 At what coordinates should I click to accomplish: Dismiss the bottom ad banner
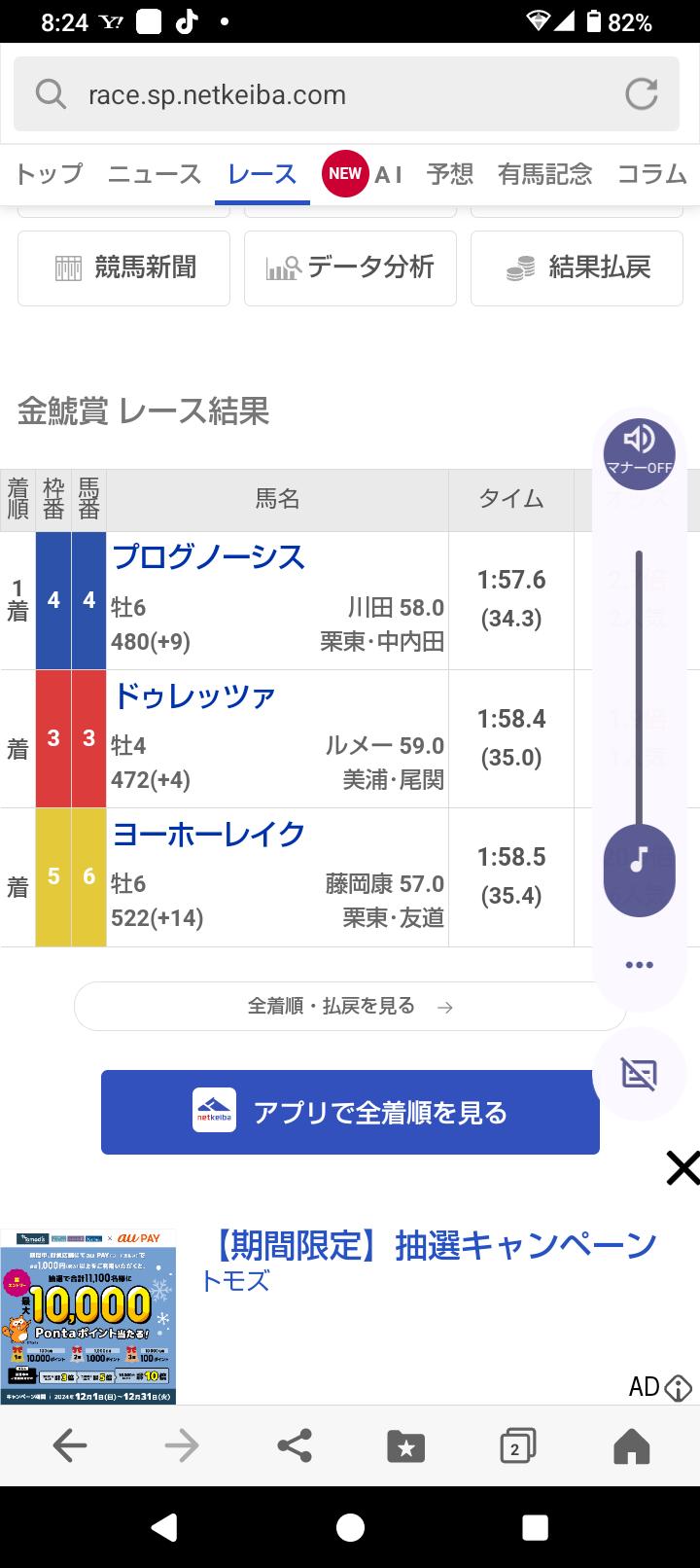(682, 1167)
